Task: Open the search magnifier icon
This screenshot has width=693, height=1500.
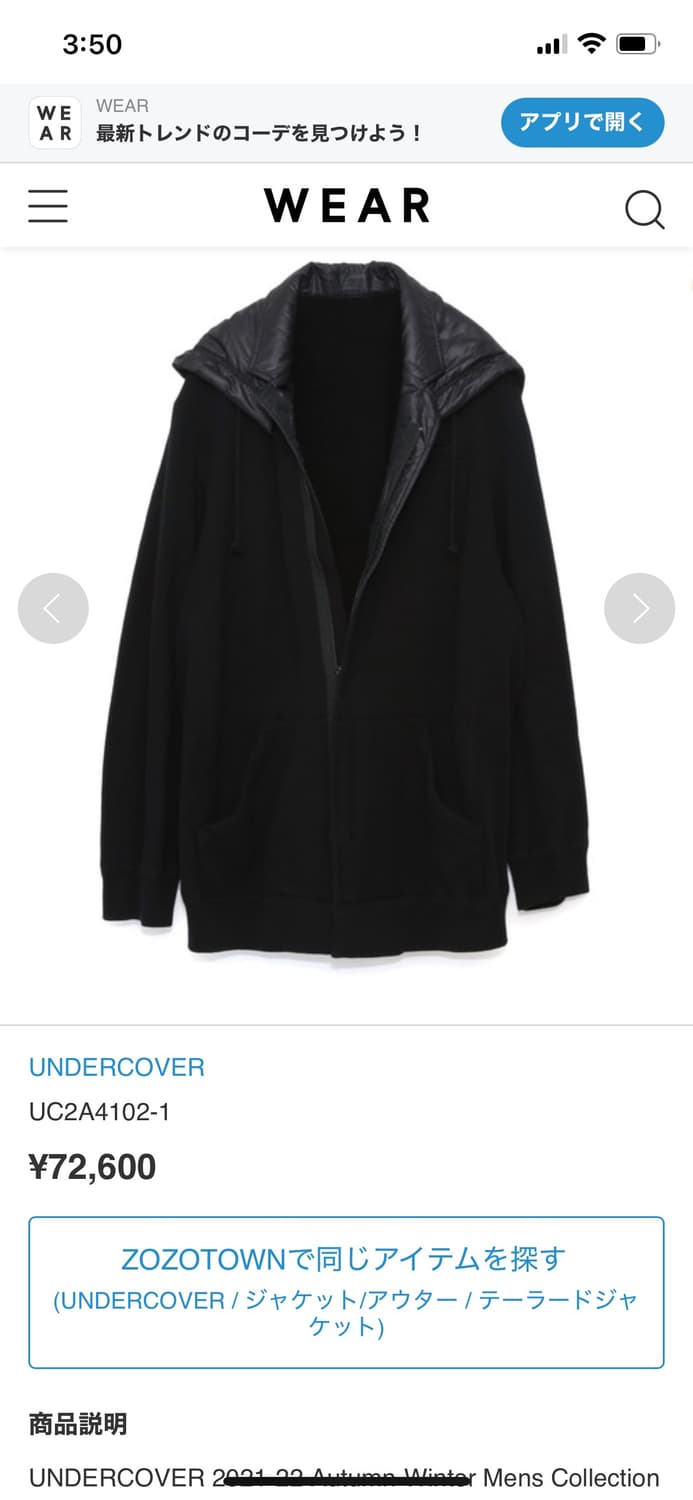Action: click(x=644, y=209)
